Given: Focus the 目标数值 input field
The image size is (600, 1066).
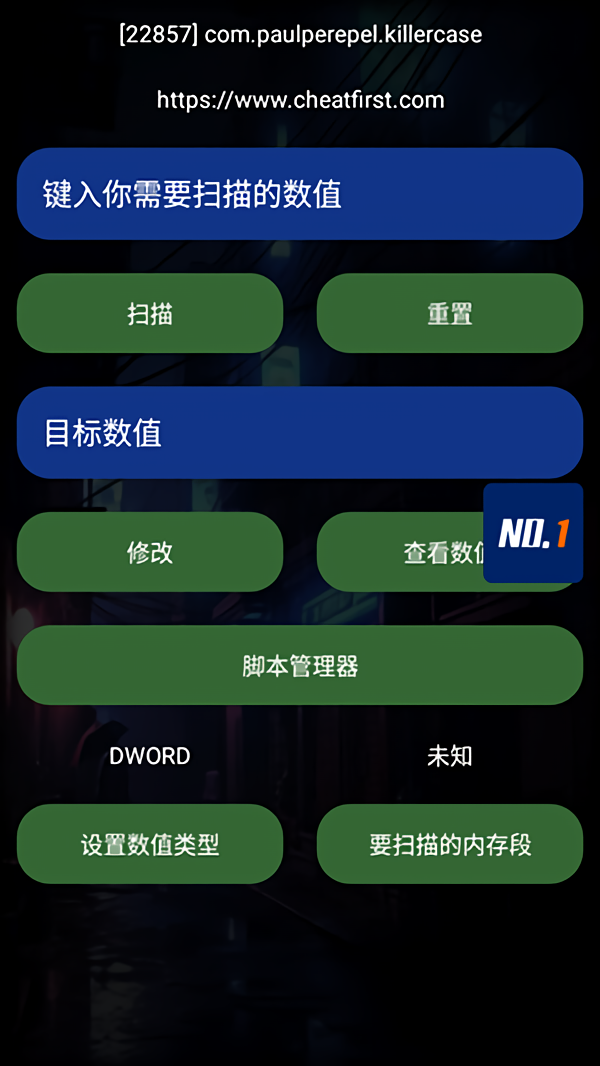Looking at the screenshot, I should [300, 432].
